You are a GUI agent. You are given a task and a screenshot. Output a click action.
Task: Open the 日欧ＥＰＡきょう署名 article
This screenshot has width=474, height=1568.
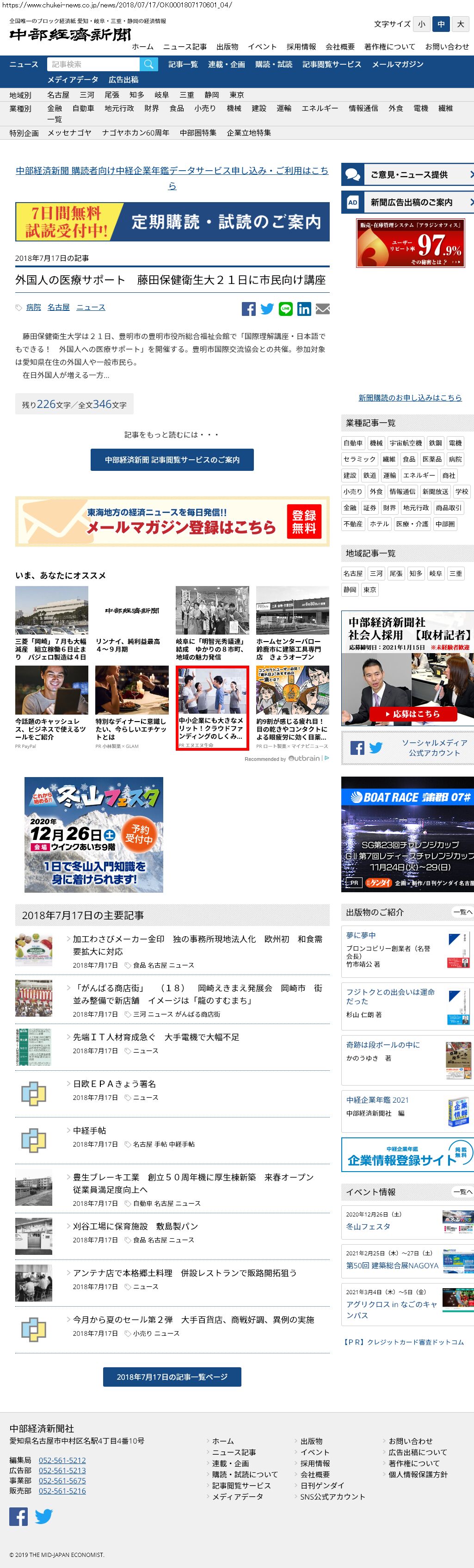click(x=114, y=1084)
